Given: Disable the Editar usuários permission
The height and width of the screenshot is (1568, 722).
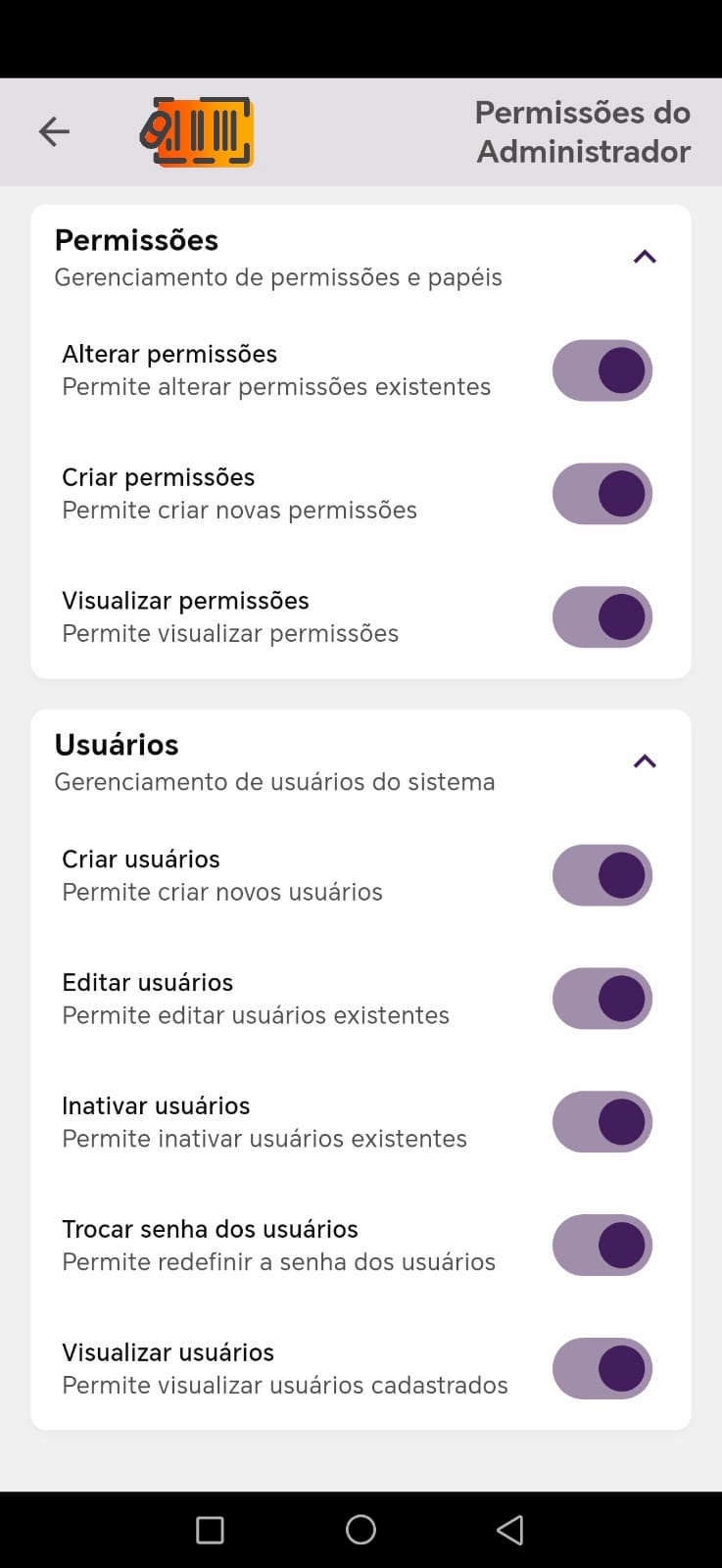Looking at the screenshot, I should (x=602, y=999).
